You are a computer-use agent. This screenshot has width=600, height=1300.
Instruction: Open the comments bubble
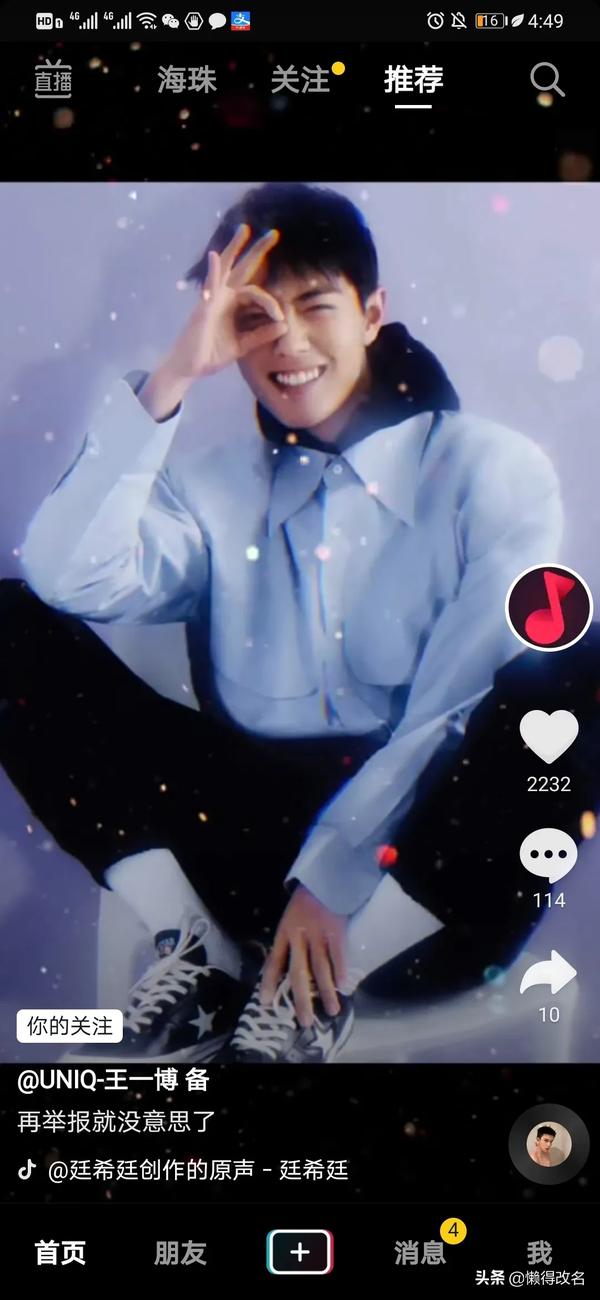pos(549,857)
